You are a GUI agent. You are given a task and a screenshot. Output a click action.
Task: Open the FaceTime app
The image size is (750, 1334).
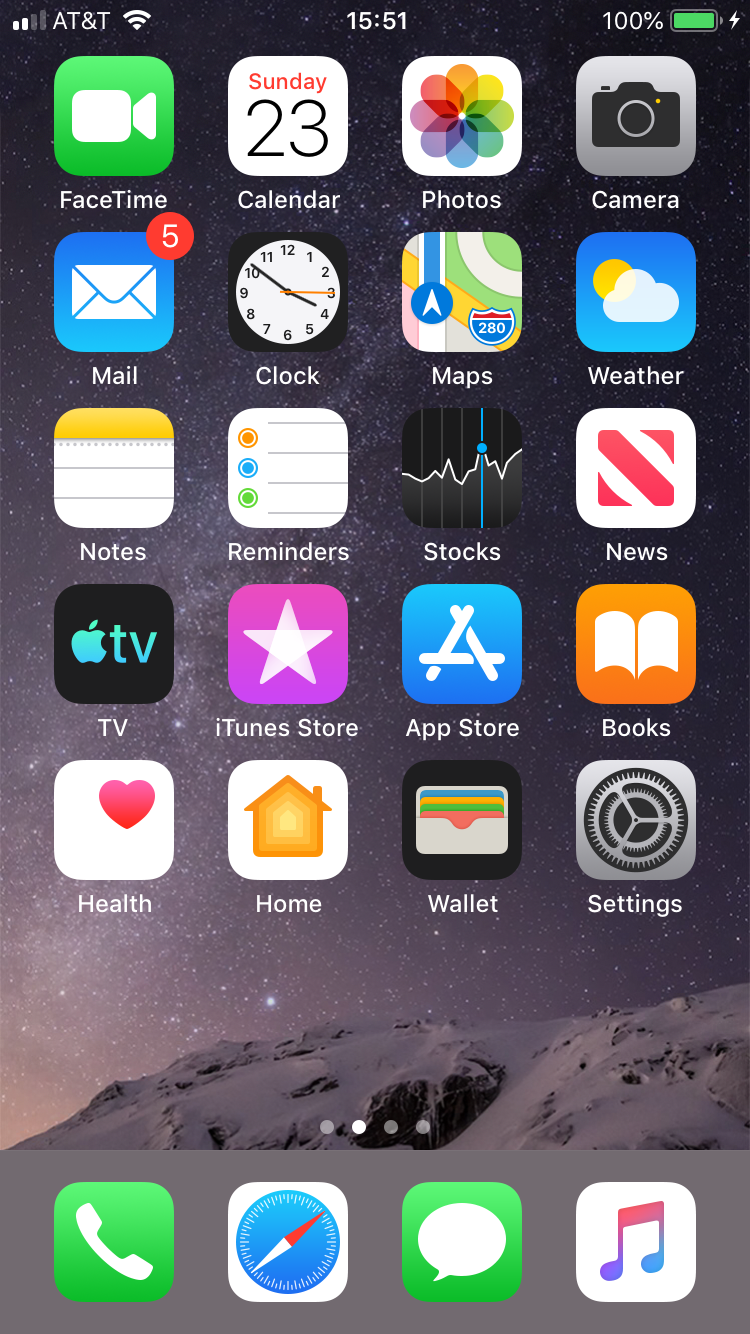pos(113,116)
